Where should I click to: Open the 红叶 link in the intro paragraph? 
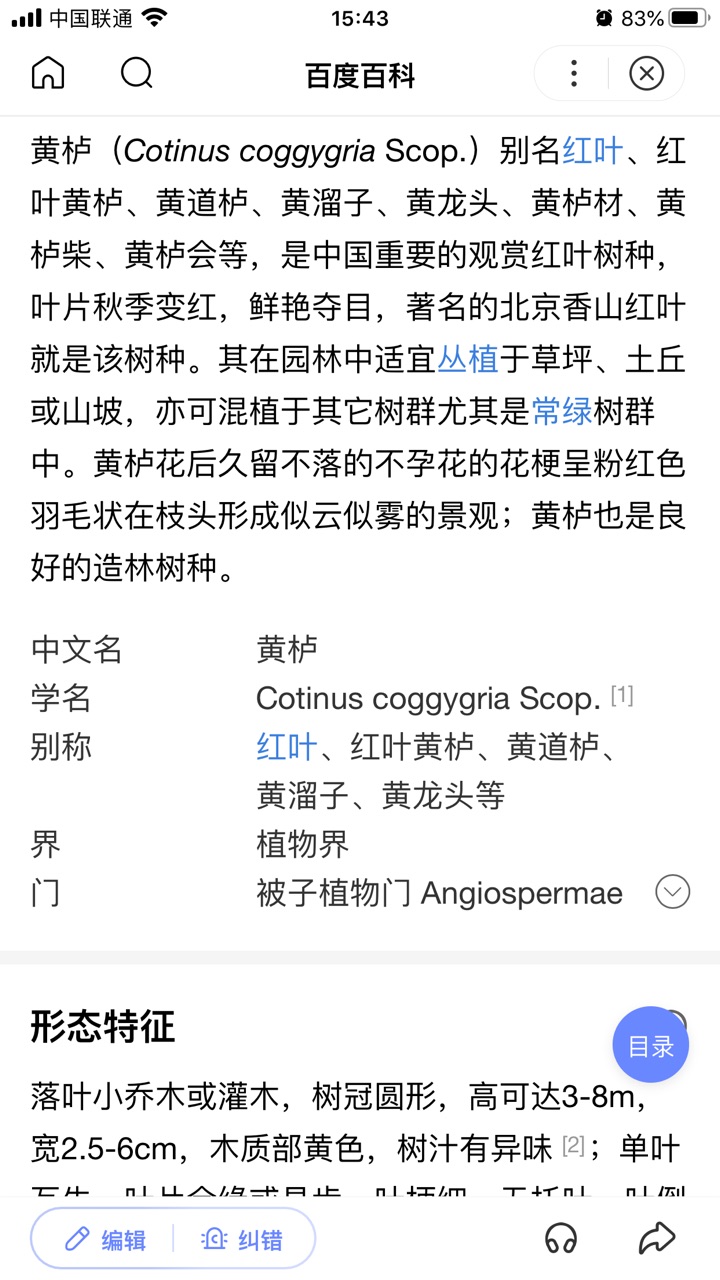point(592,151)
